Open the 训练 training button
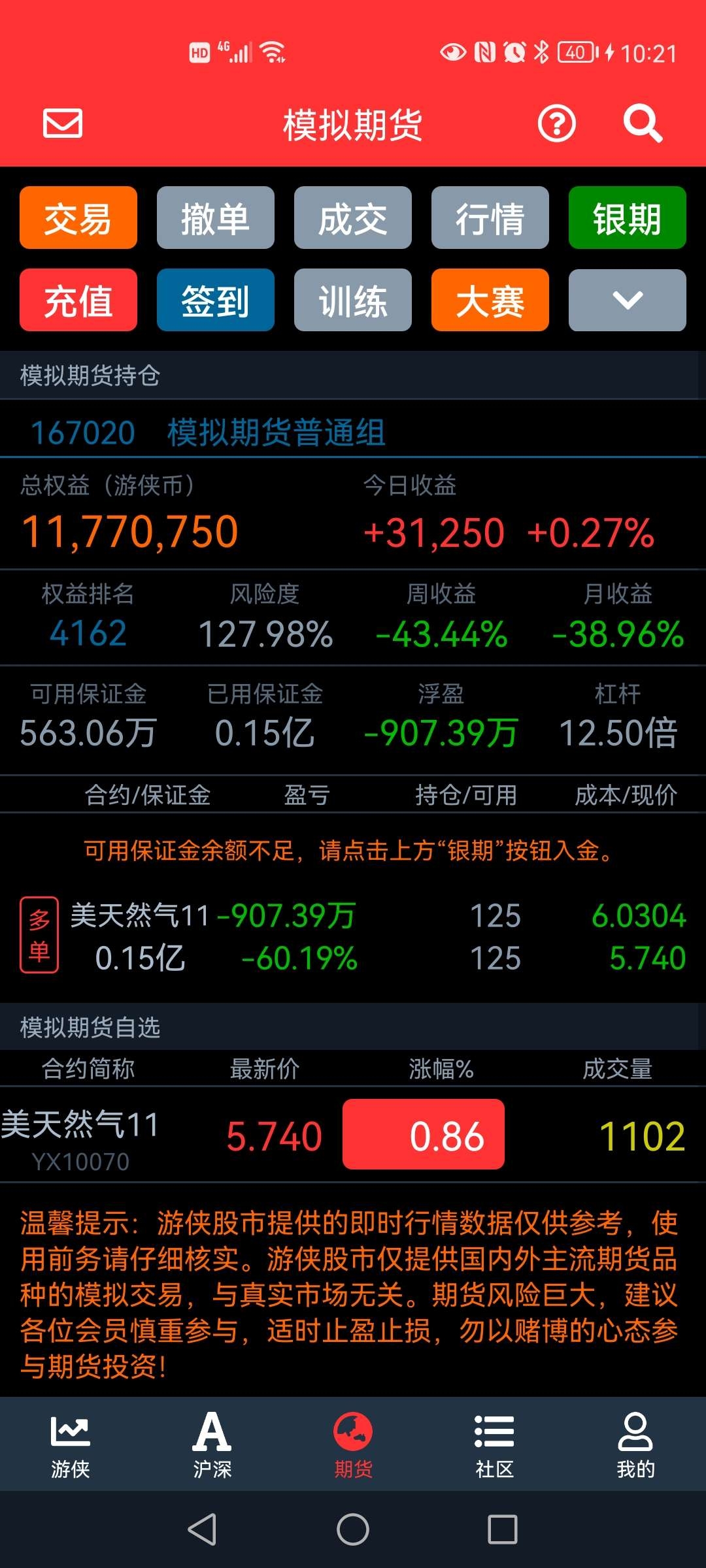 353,300
